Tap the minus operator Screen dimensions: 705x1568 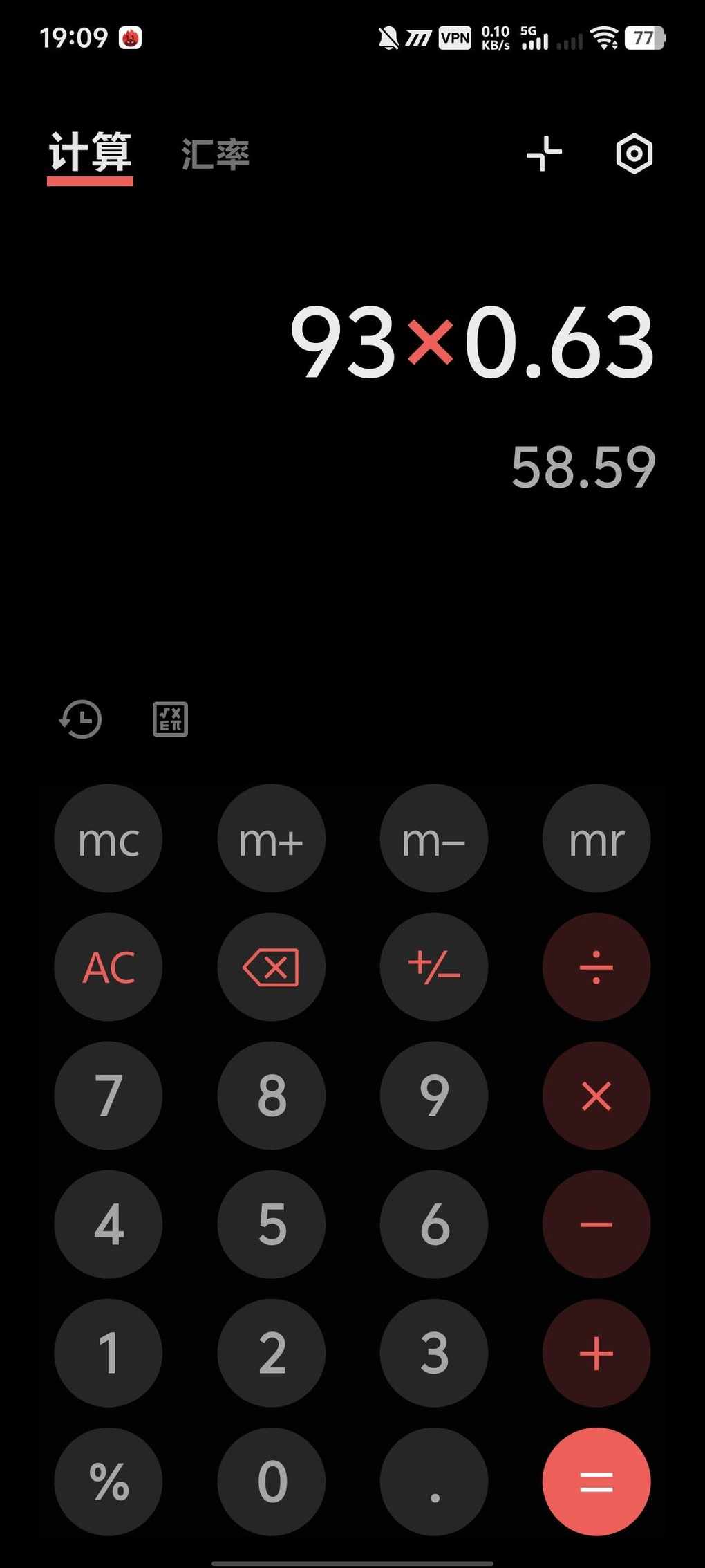pos(596,1224)
